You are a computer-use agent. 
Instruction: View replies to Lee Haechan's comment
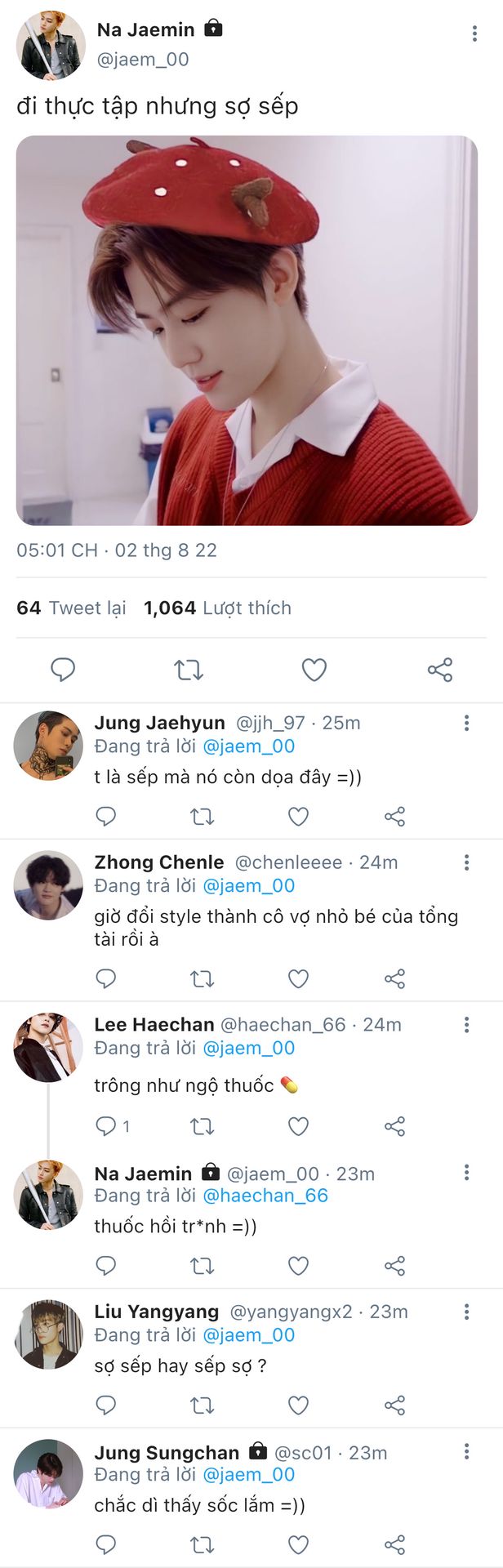[112, 1126]
